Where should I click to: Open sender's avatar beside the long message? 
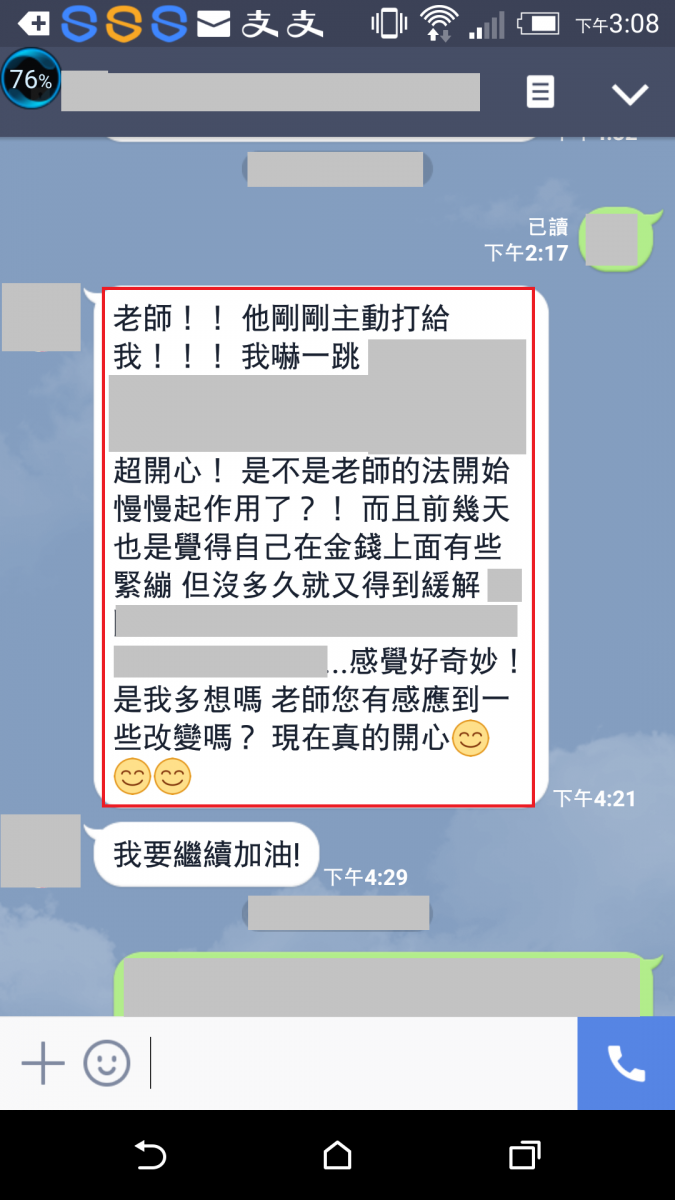tap(41, 317)
